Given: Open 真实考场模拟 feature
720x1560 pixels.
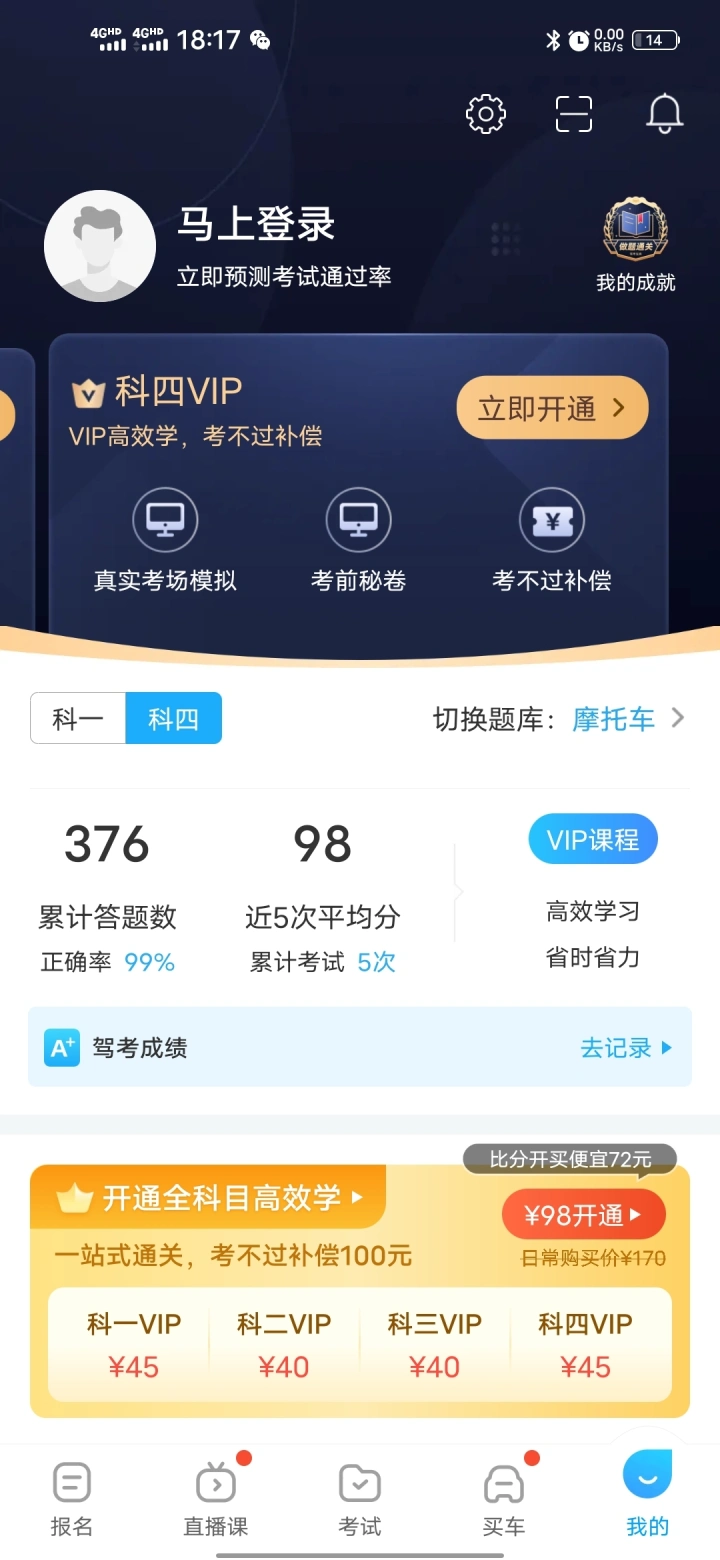Looking at the screenshot, I should 165,540.
